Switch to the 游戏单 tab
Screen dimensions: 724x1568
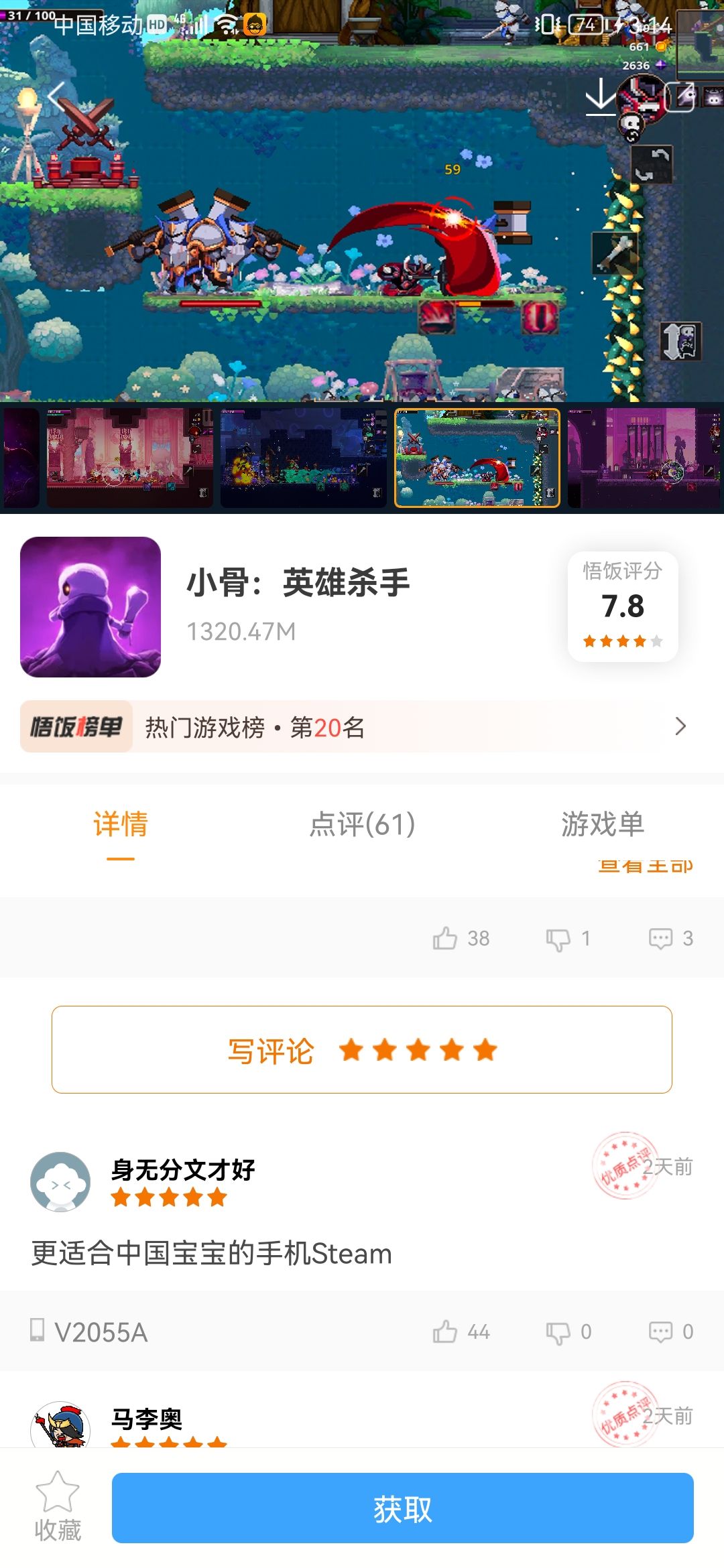(603, 824)
